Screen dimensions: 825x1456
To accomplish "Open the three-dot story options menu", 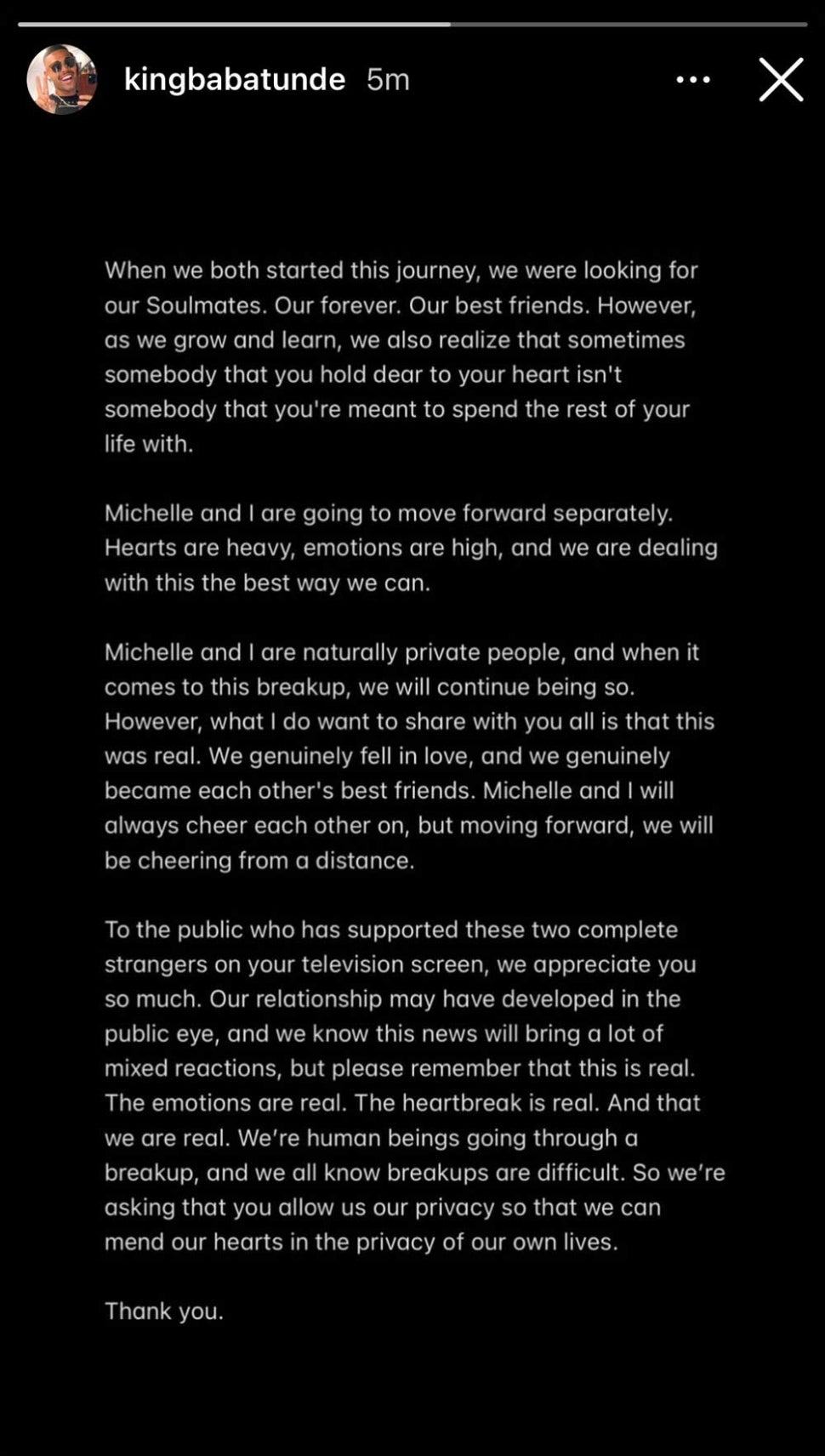I will click(x=692, y=79).
